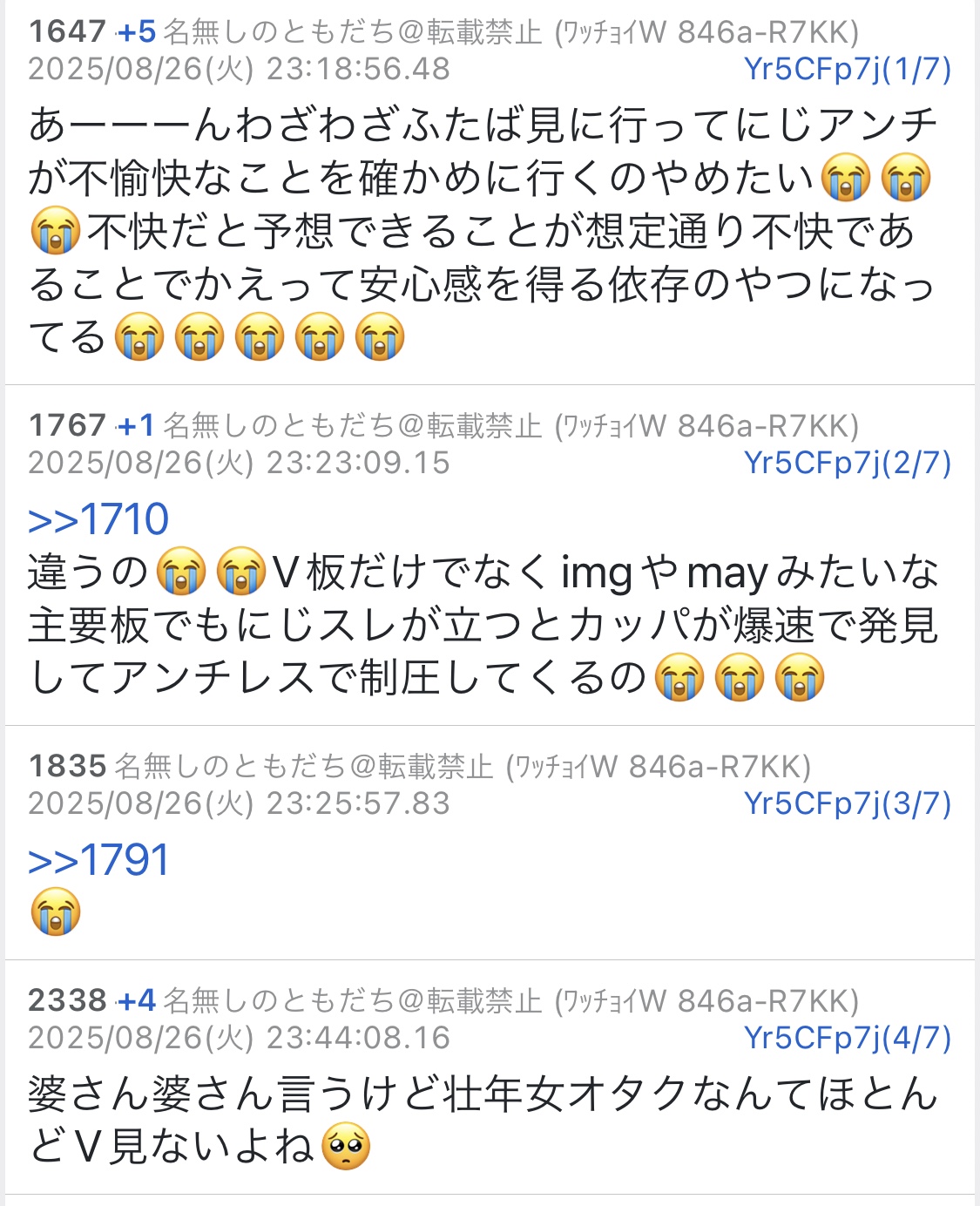Tap the ID Yr5CFp7j(4/7) link
The height and width of the screenshot is (1206, 980).
847,1038
